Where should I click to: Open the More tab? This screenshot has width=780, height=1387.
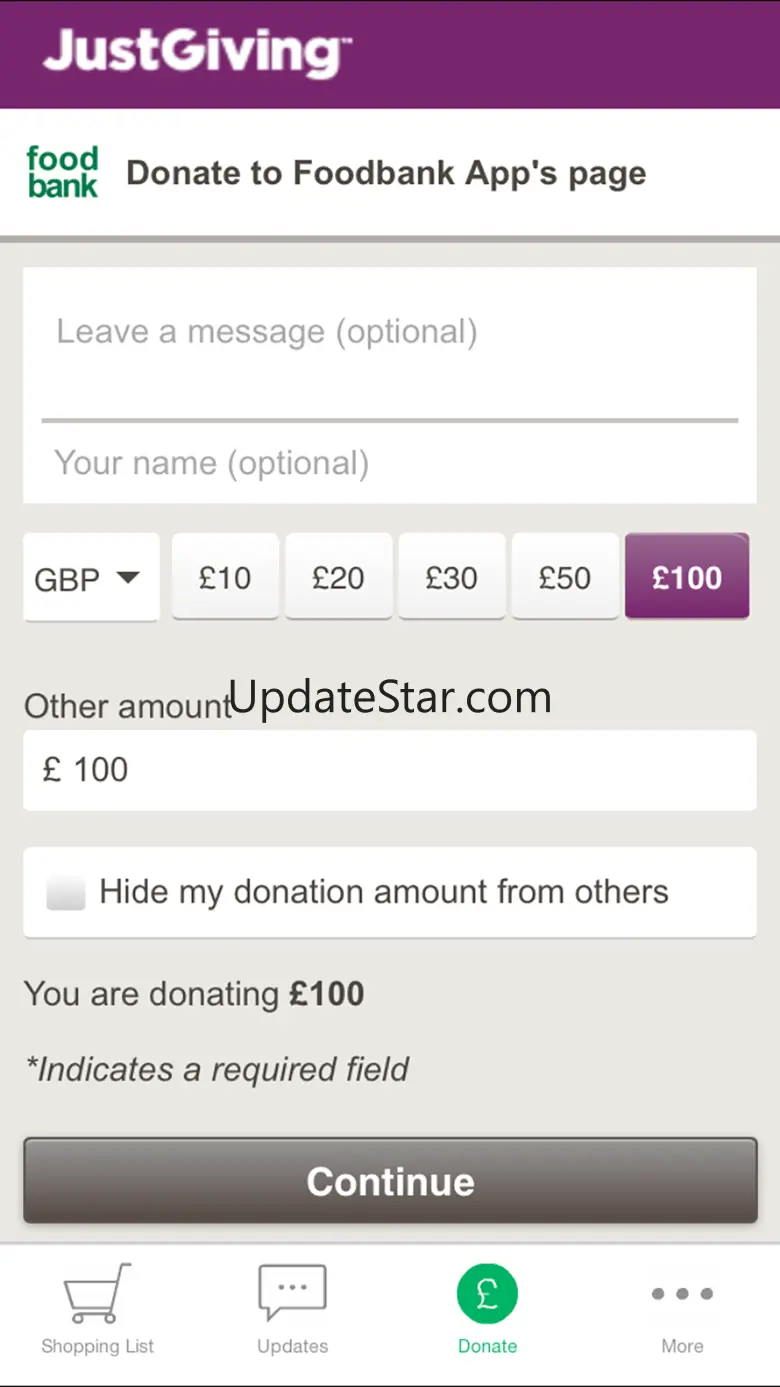682,1309
